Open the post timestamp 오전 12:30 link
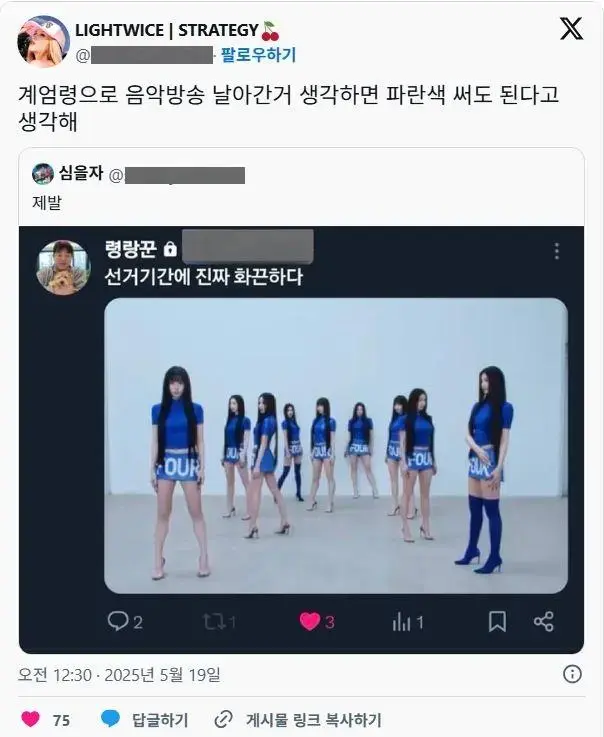604x737 pixels. pyautogui.click(x=120, y=675)
